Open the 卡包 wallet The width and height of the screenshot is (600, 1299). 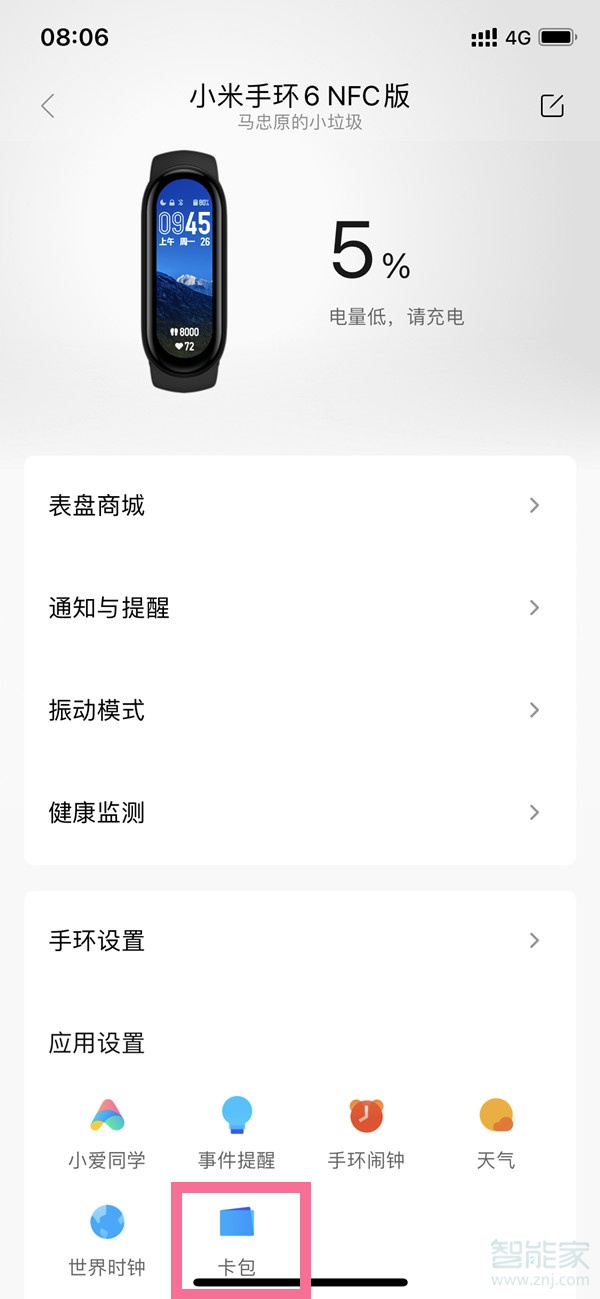pos(237,1238)
